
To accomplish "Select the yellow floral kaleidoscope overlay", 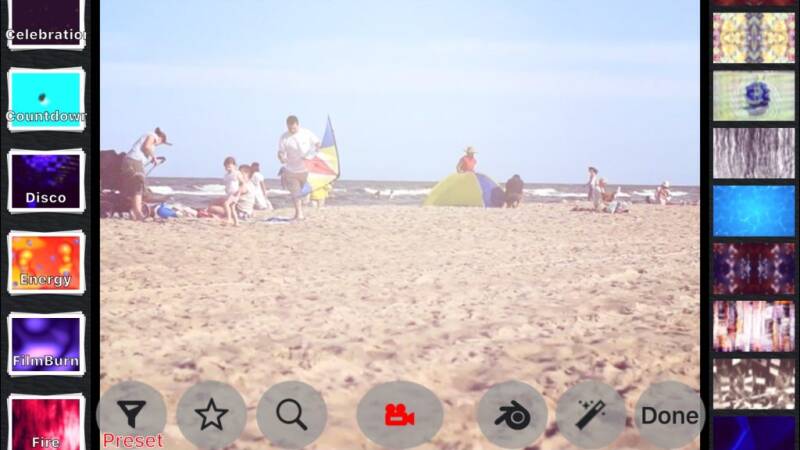I will coord(753,38).
